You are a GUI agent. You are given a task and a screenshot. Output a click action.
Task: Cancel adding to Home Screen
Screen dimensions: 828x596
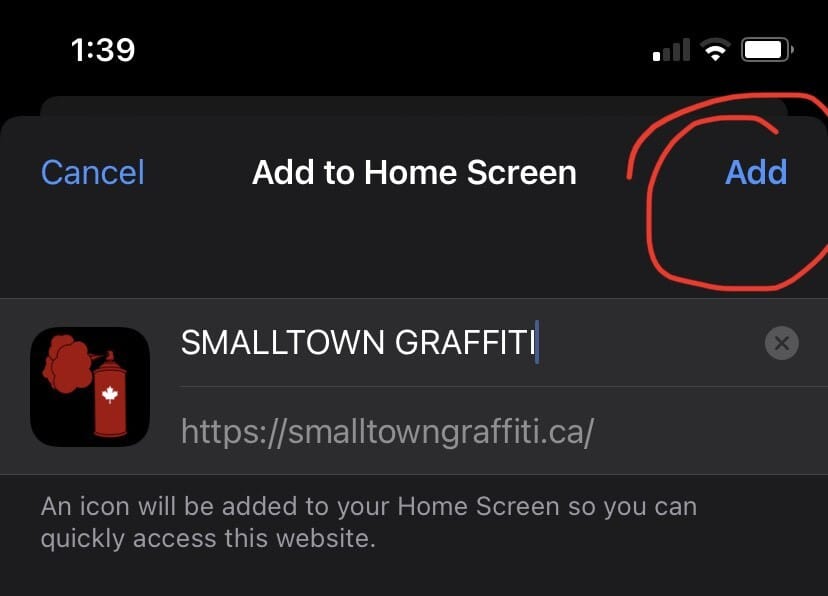(x=93, y=172)
